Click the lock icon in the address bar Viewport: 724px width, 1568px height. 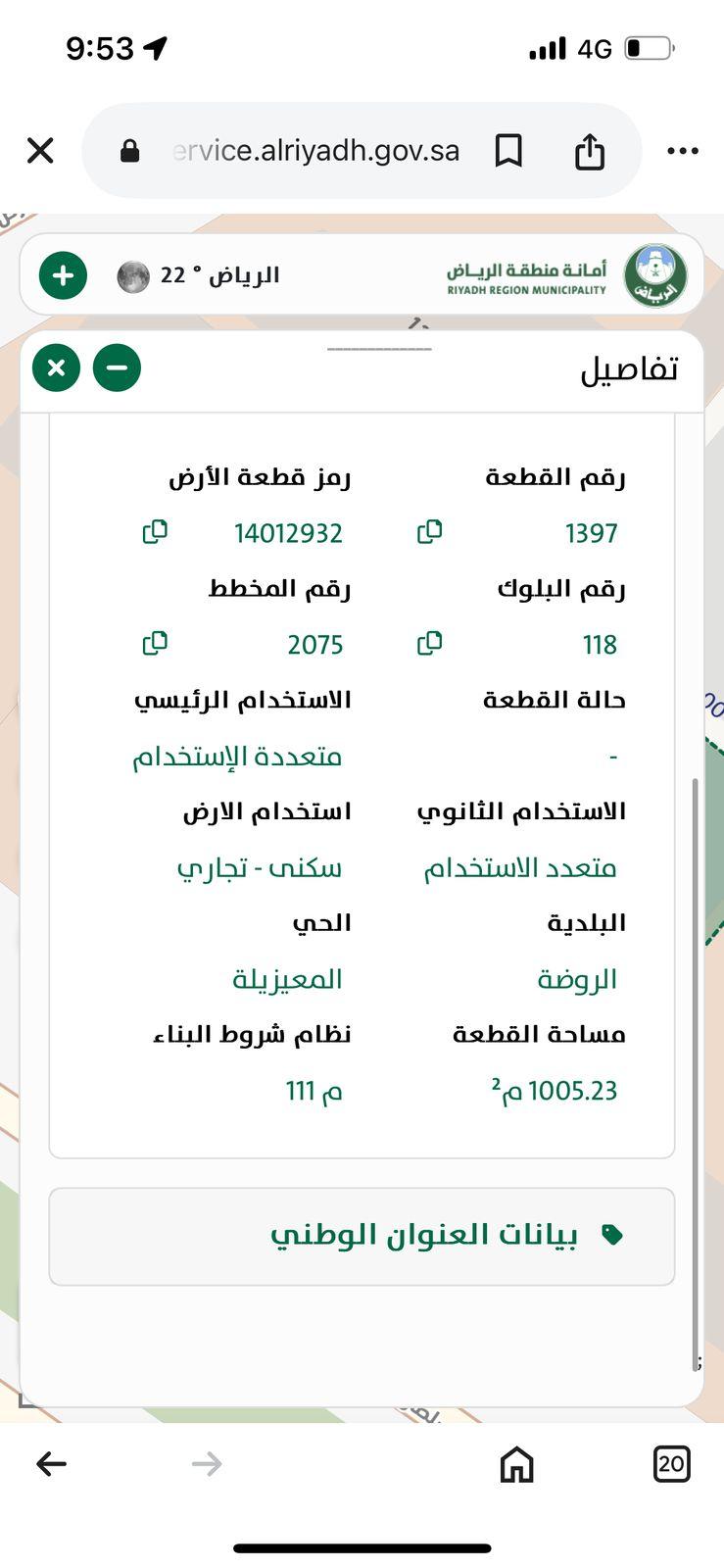(x=128, y=151)
